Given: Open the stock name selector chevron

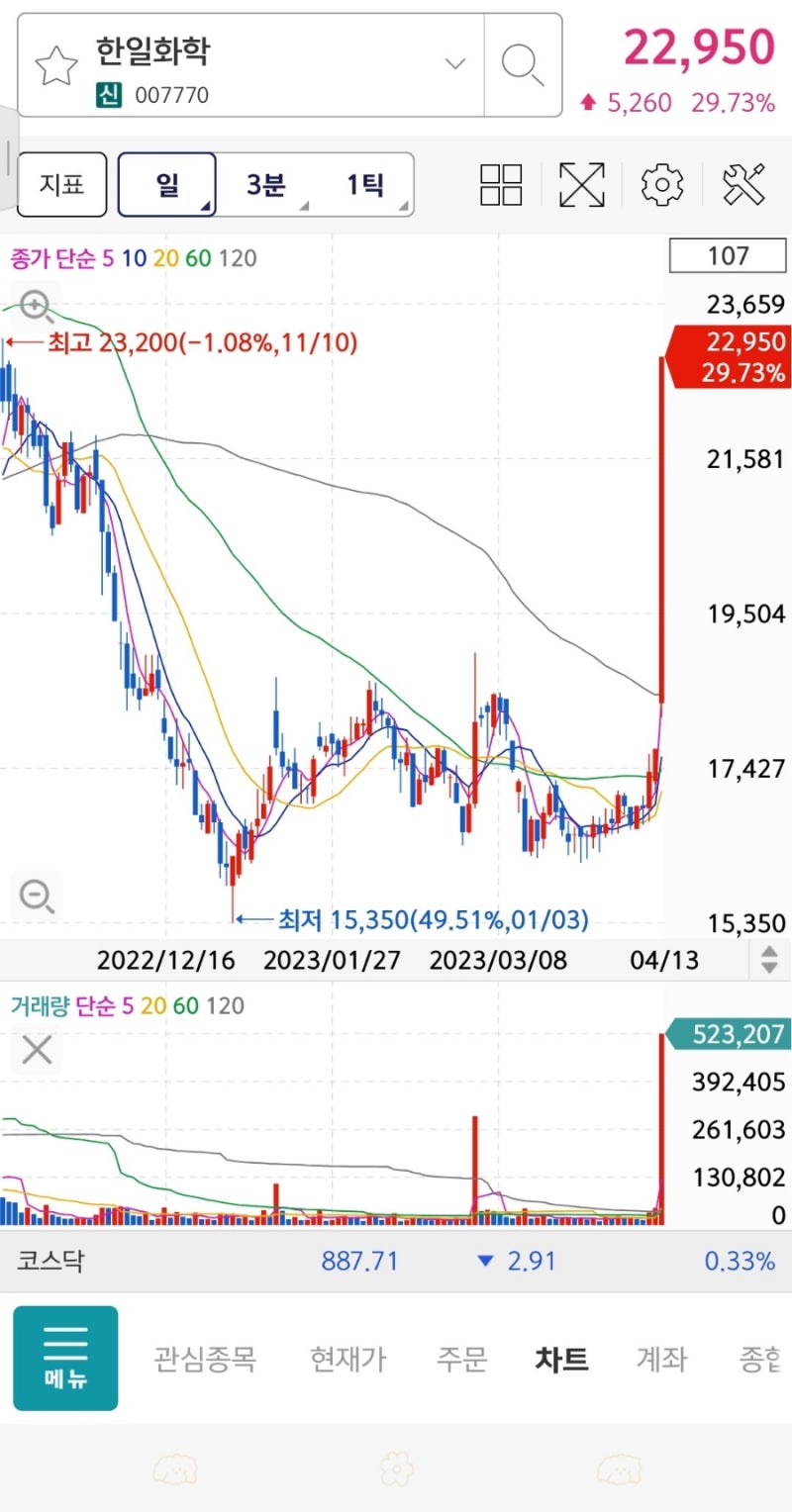Looking at the screenshot, I should point(453,61).
